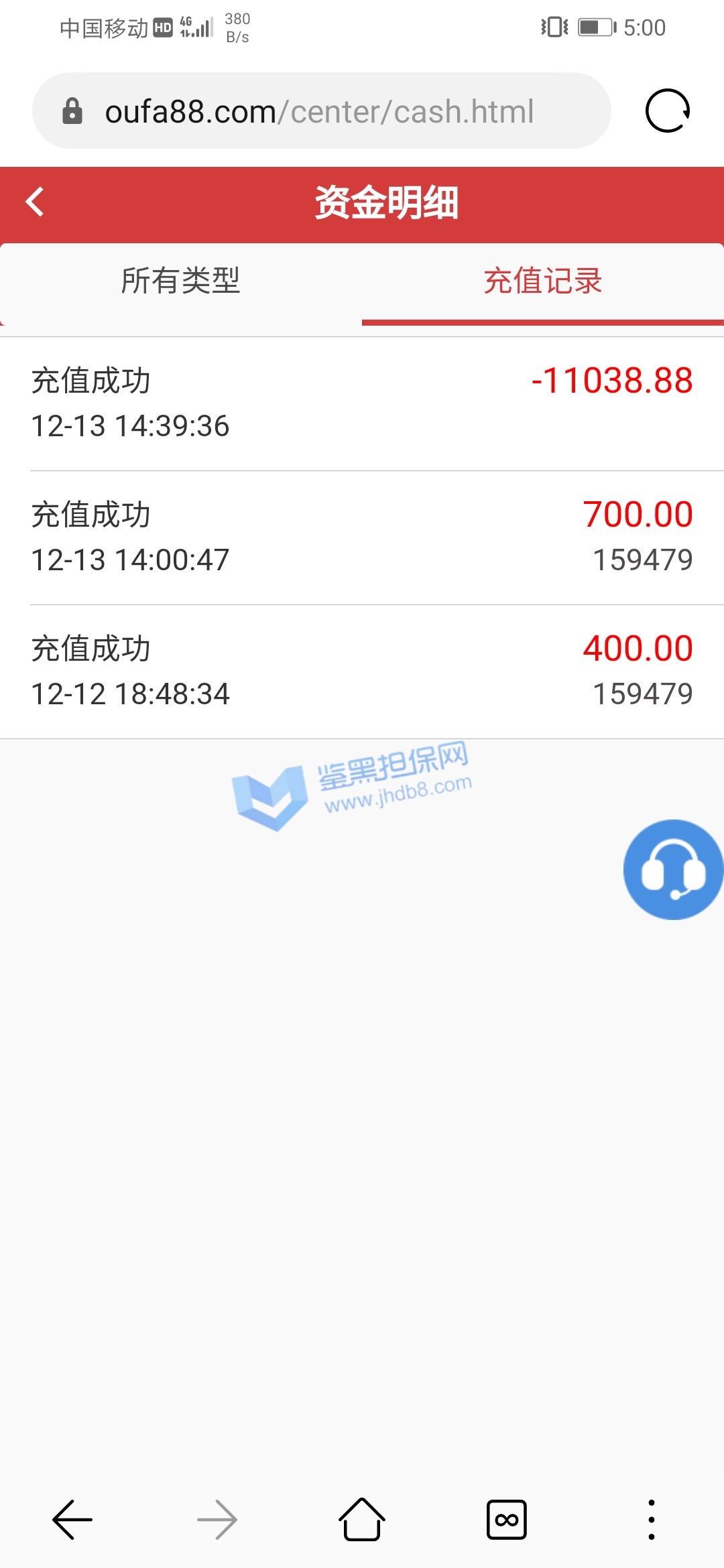Go to the browser home page
This screenshot has height=1568, width=724.
pos(361,1520)
